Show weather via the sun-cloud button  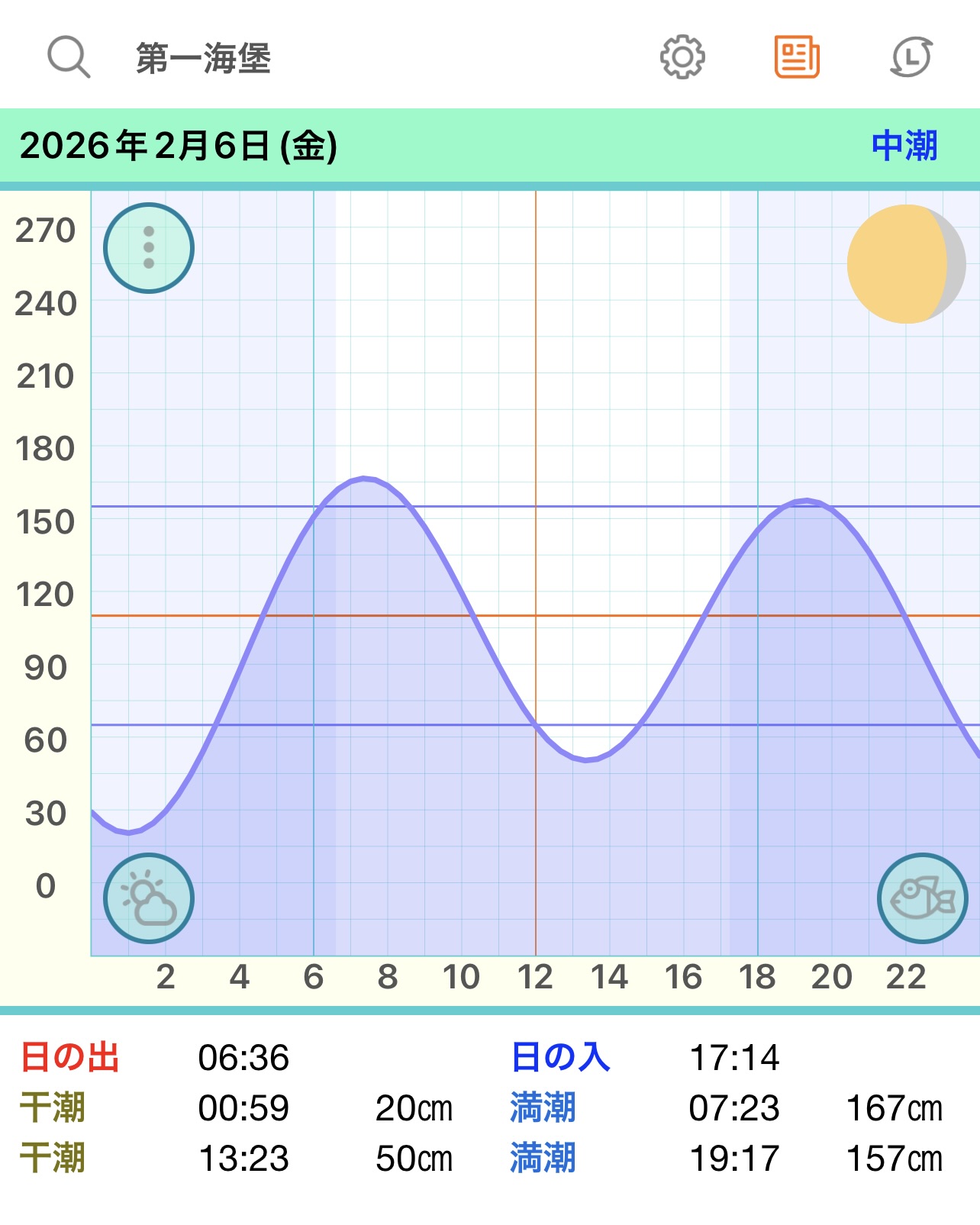click(x=149, y=898)
